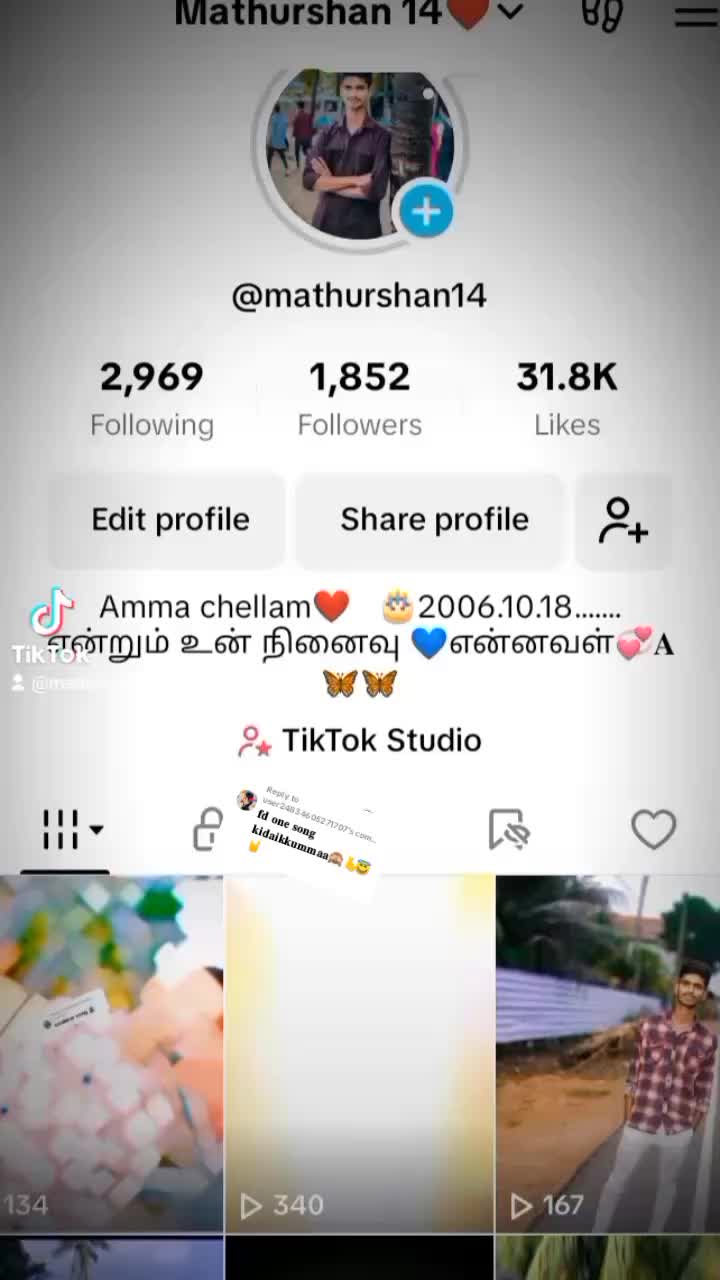Viewport: 720px width, 1280px height.
Task: Switch to the liked videos heart tab
Action: 653,829
